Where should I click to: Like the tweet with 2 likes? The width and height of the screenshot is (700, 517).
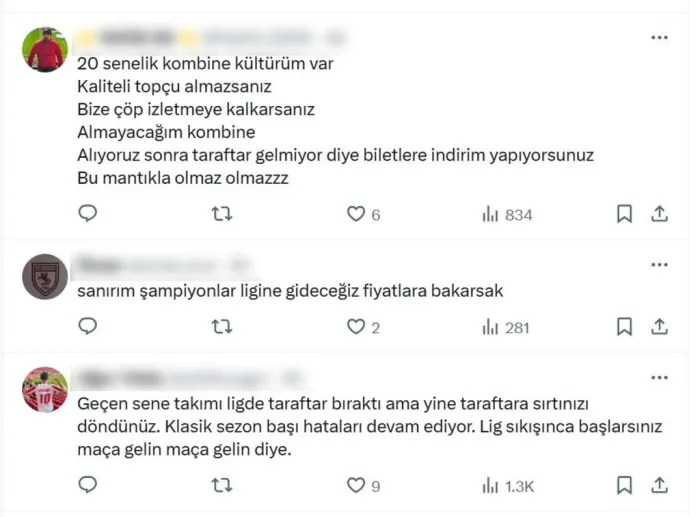point(356,327)
